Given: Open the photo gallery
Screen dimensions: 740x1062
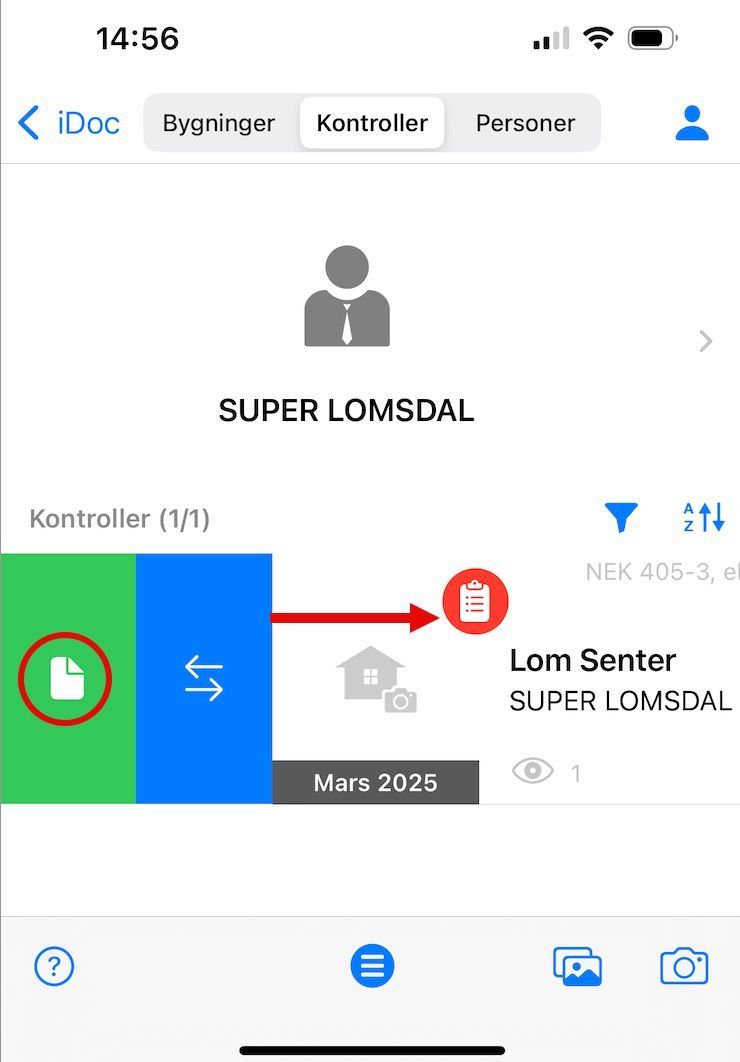Looking at the screenshot, I should click(578, 966).
